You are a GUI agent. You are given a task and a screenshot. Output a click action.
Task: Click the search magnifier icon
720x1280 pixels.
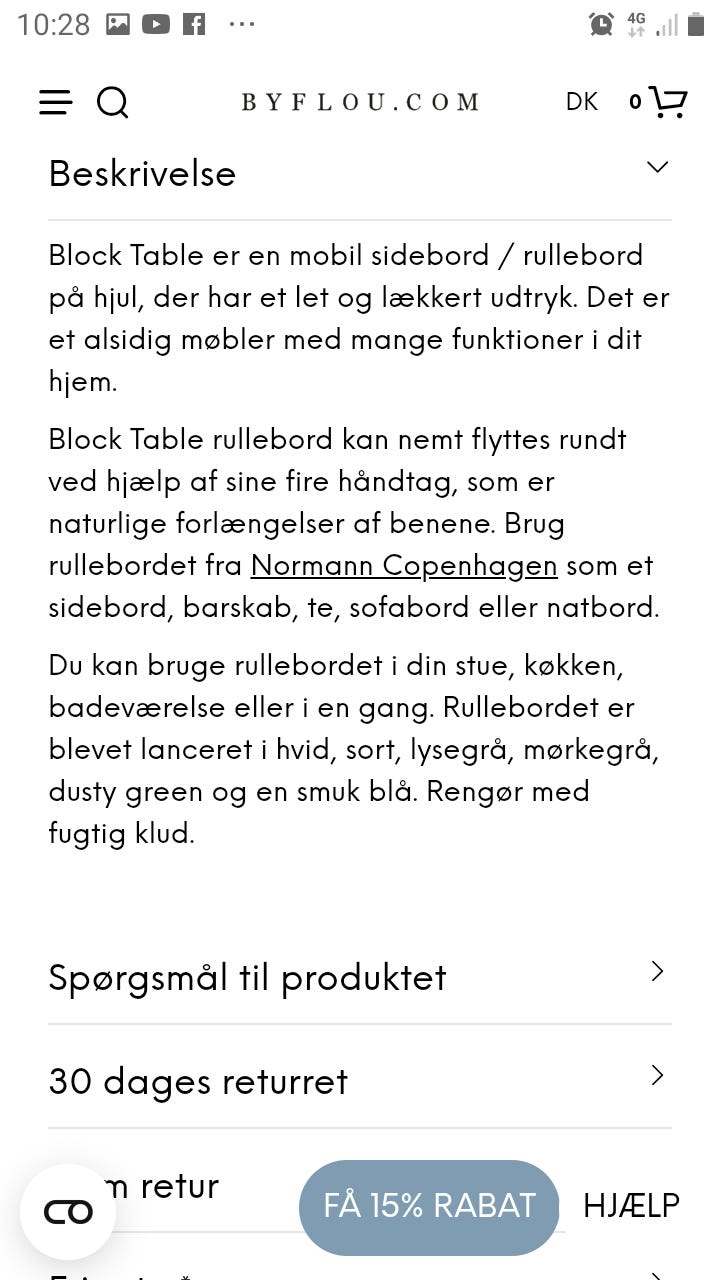coord(113,102)
